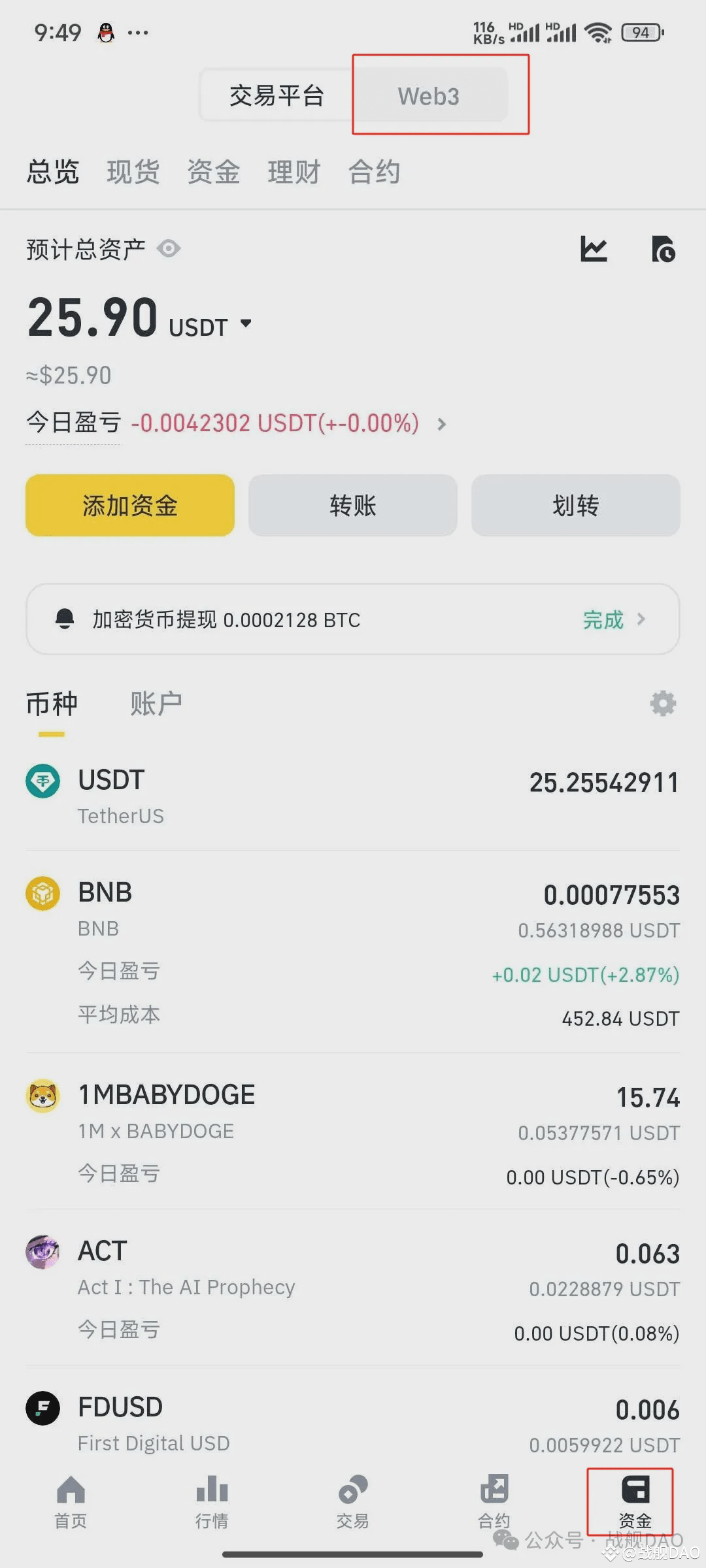This screenshot has height=1568, width=706.
Task: Hide total assets using the eye icon
Action: click(x=168, y=248)
